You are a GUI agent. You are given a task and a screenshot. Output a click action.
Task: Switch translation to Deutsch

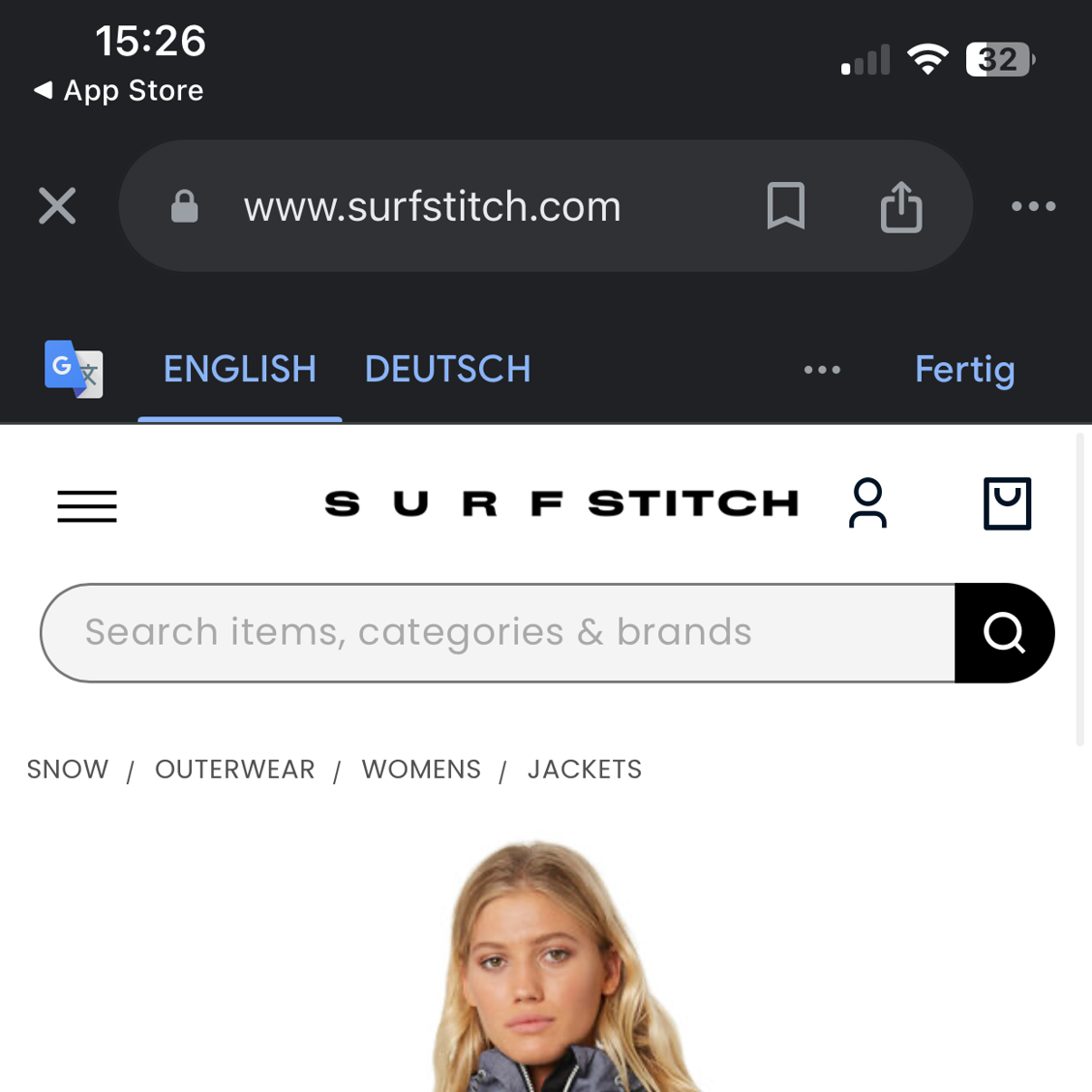click(x=447, y=369)
